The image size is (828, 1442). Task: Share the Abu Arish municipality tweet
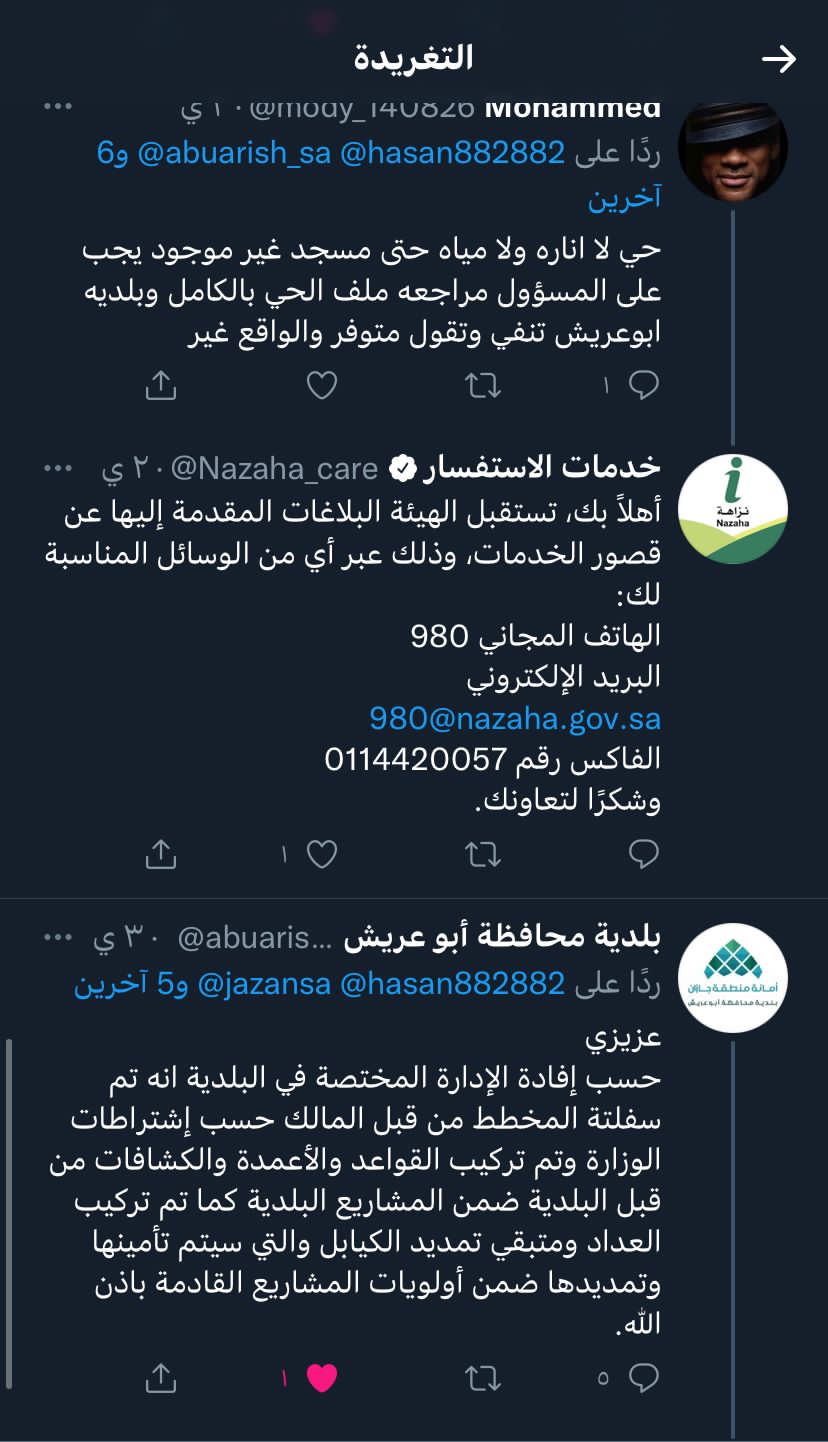[x=160, y=1378]
